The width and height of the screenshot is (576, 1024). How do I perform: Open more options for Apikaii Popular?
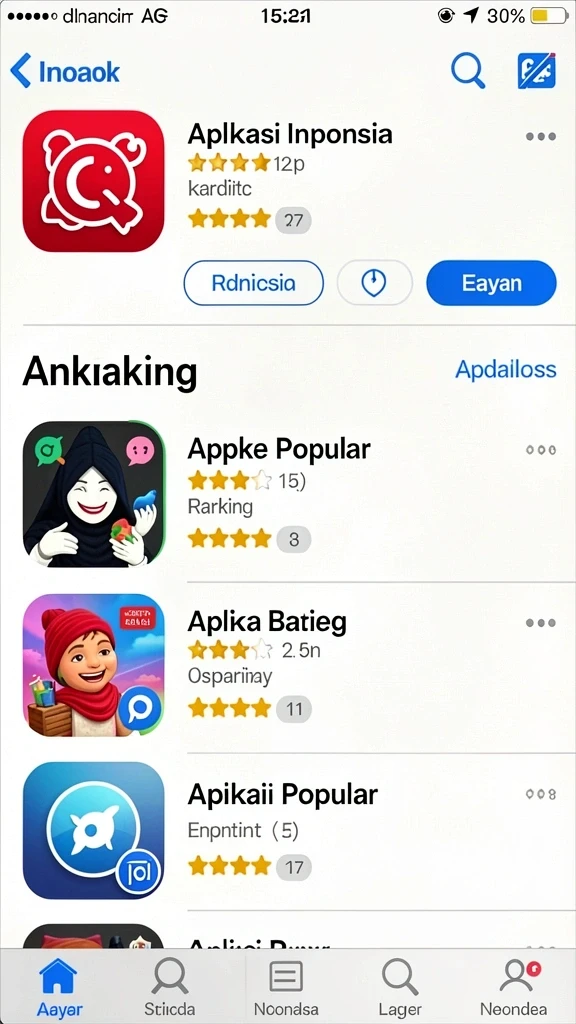tap(541, 794)
